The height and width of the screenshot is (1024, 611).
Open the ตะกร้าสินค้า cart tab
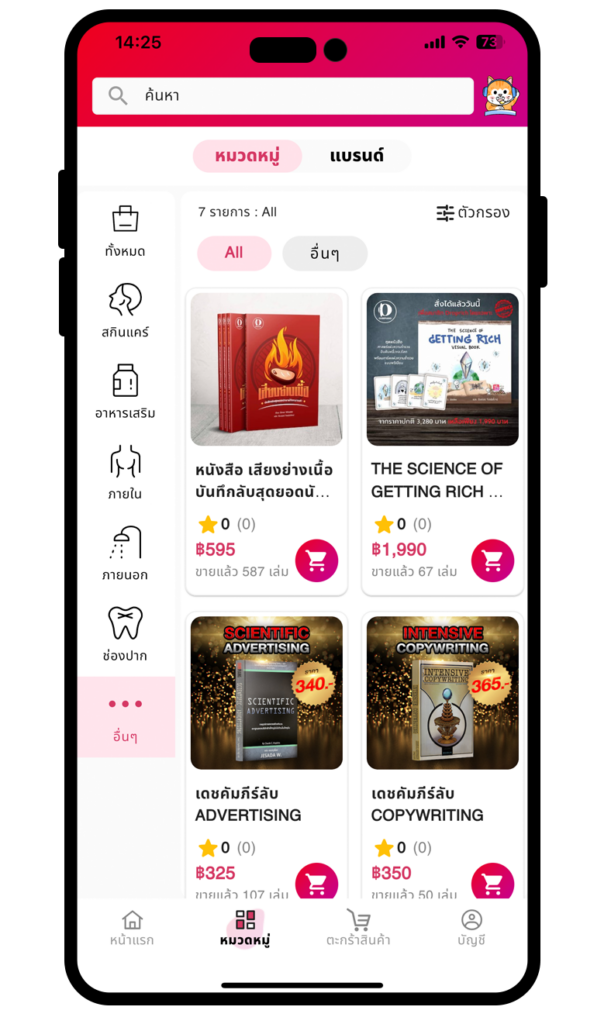pos(358,928)
